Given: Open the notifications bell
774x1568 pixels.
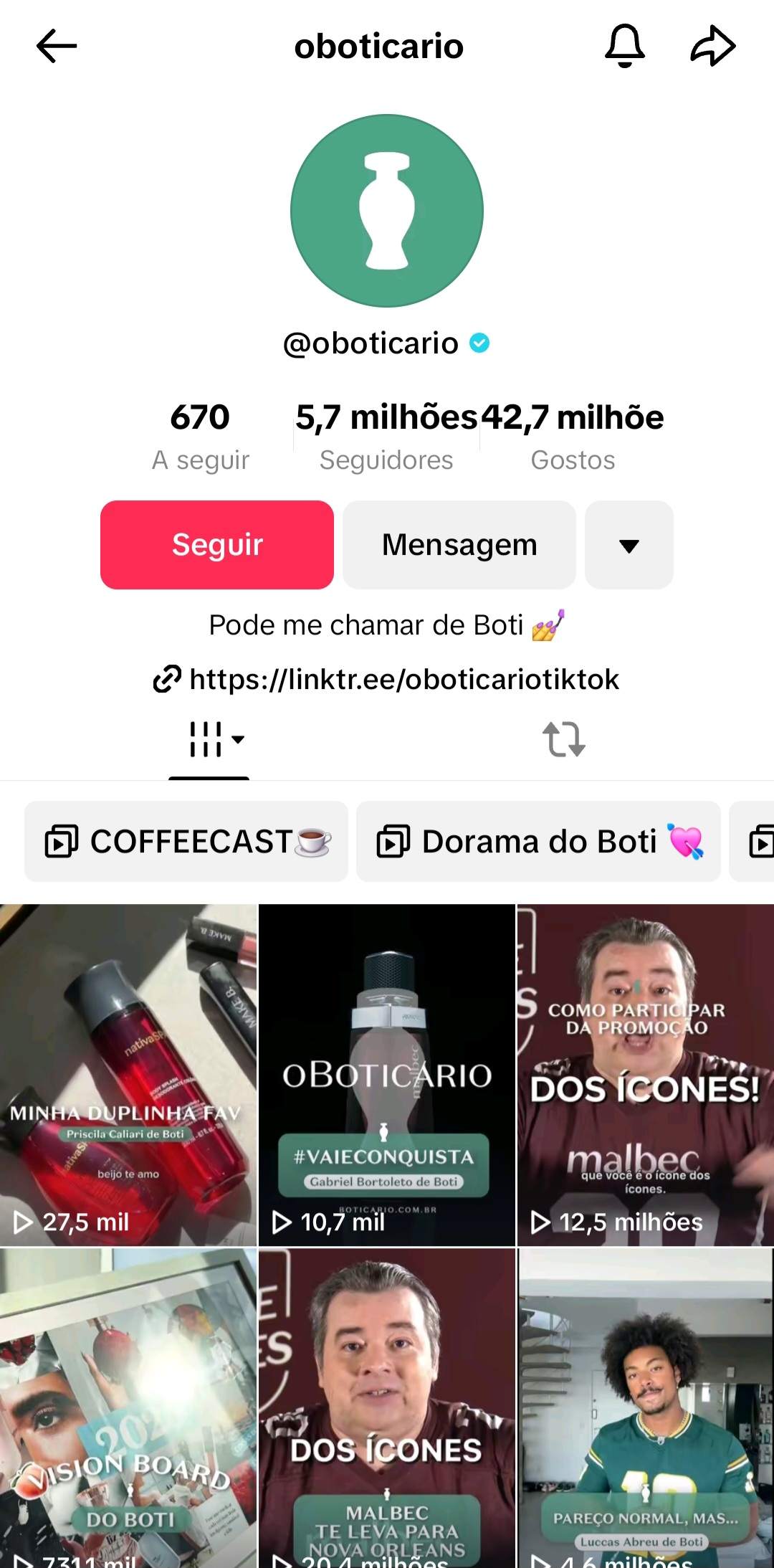Looking at the screenshot, I should (x=625, y=46).
